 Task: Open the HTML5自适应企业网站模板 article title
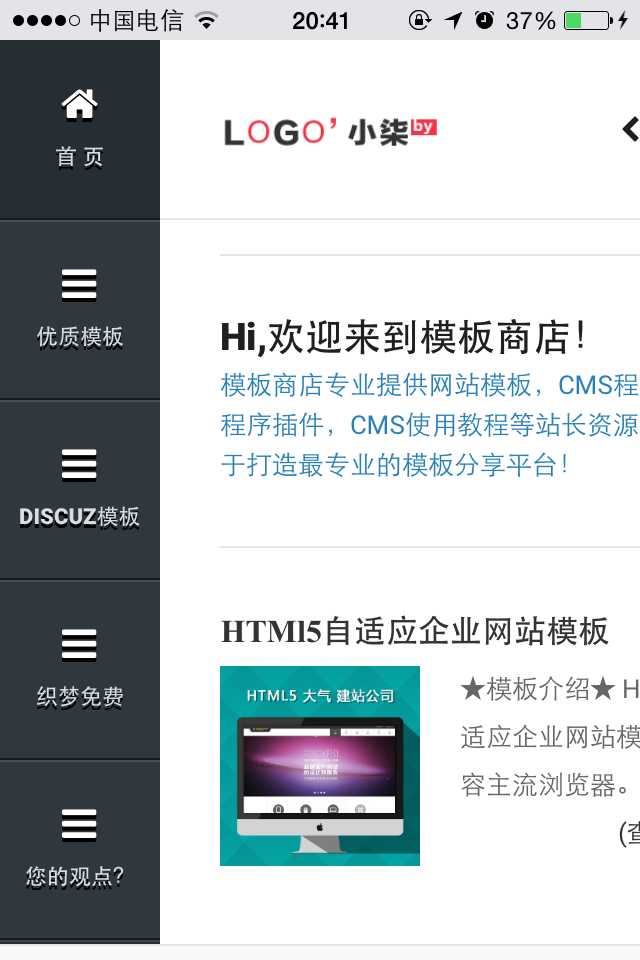point(414,632)
